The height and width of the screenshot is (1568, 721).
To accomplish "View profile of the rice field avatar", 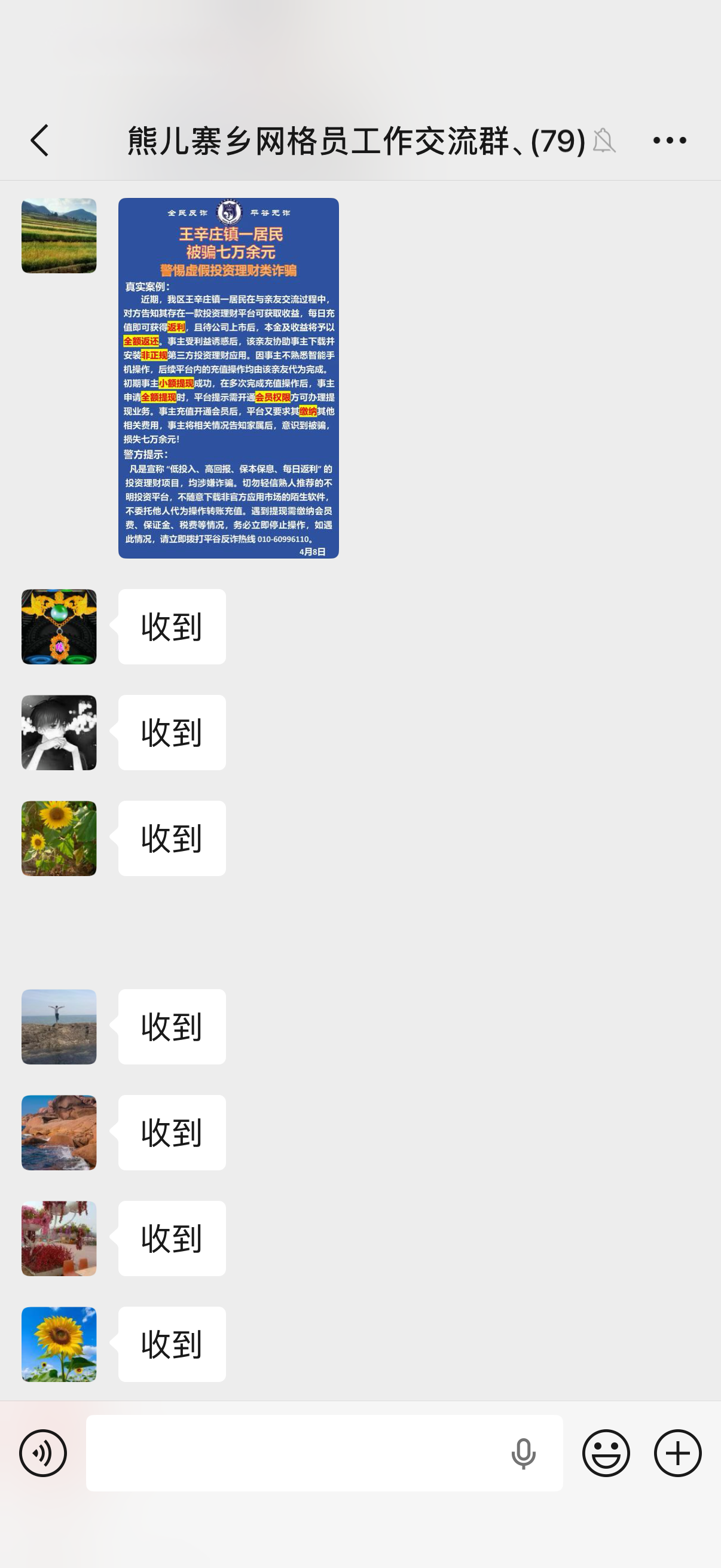I will coord(59,236).
